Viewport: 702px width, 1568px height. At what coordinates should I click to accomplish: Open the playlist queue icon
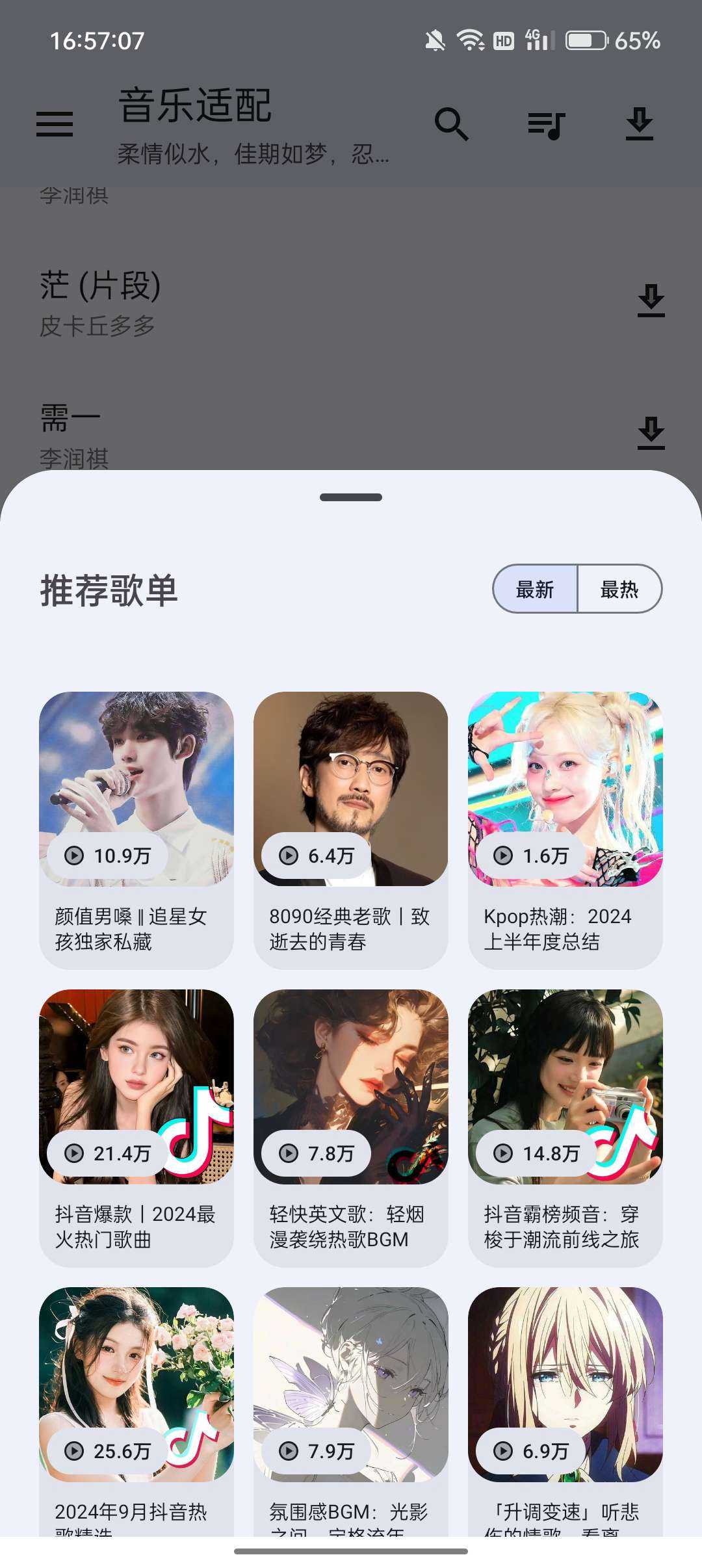click(x=546, y=125)
